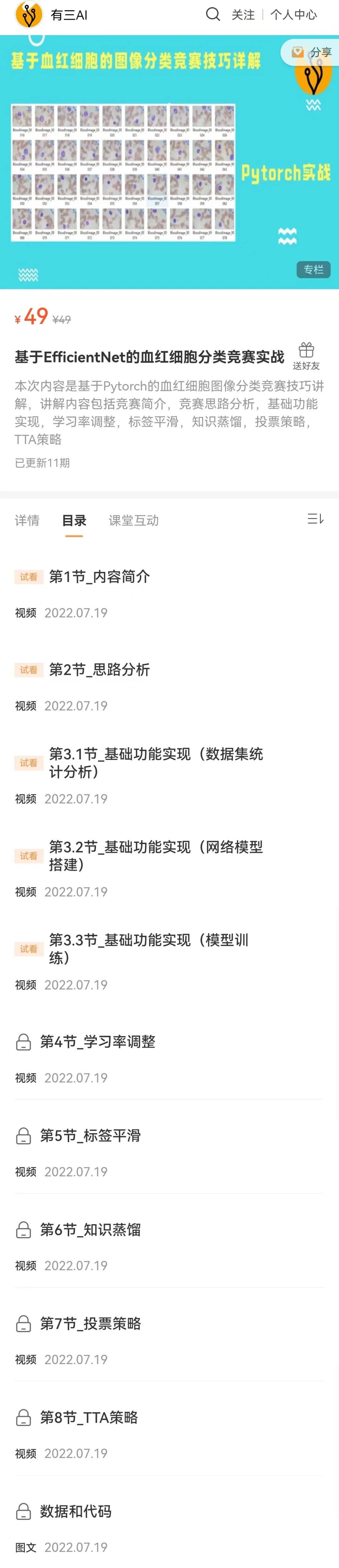339x1568 pixels.
Task: Open the search magnifier icon
Action: point(213,14)
